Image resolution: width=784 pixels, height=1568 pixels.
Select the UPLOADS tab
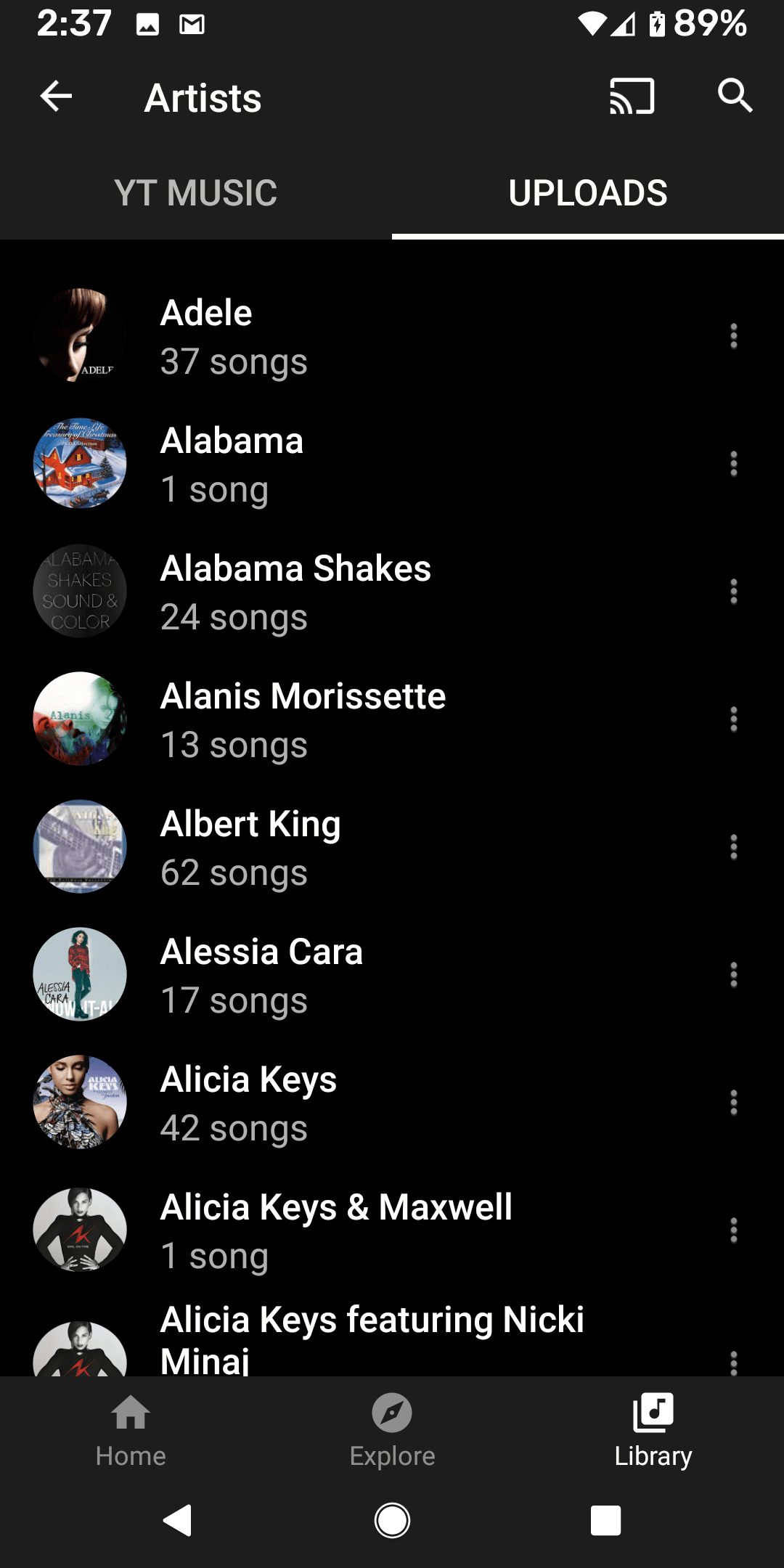[588, 193]
